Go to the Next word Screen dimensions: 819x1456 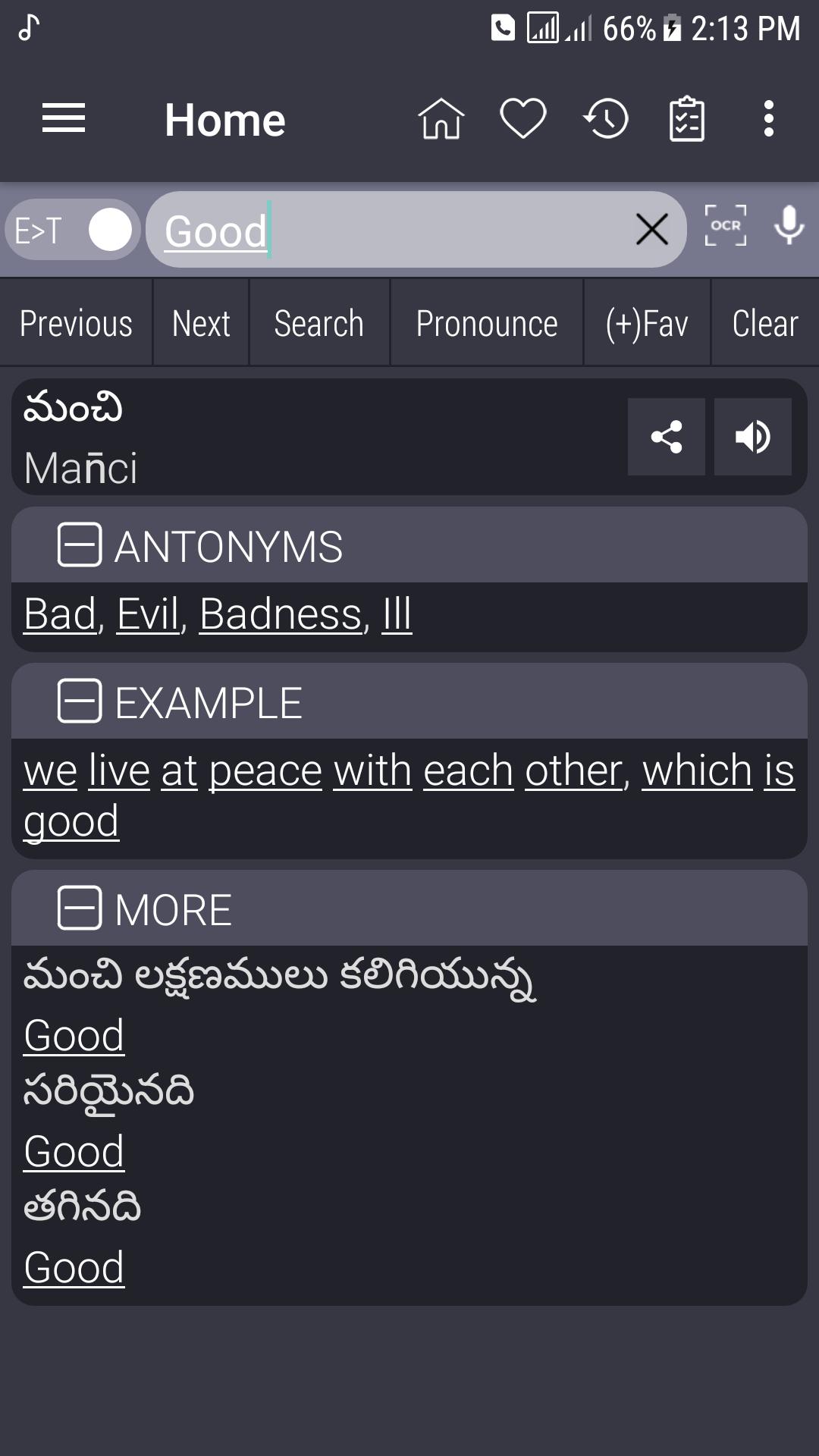[x=201, y=323]
